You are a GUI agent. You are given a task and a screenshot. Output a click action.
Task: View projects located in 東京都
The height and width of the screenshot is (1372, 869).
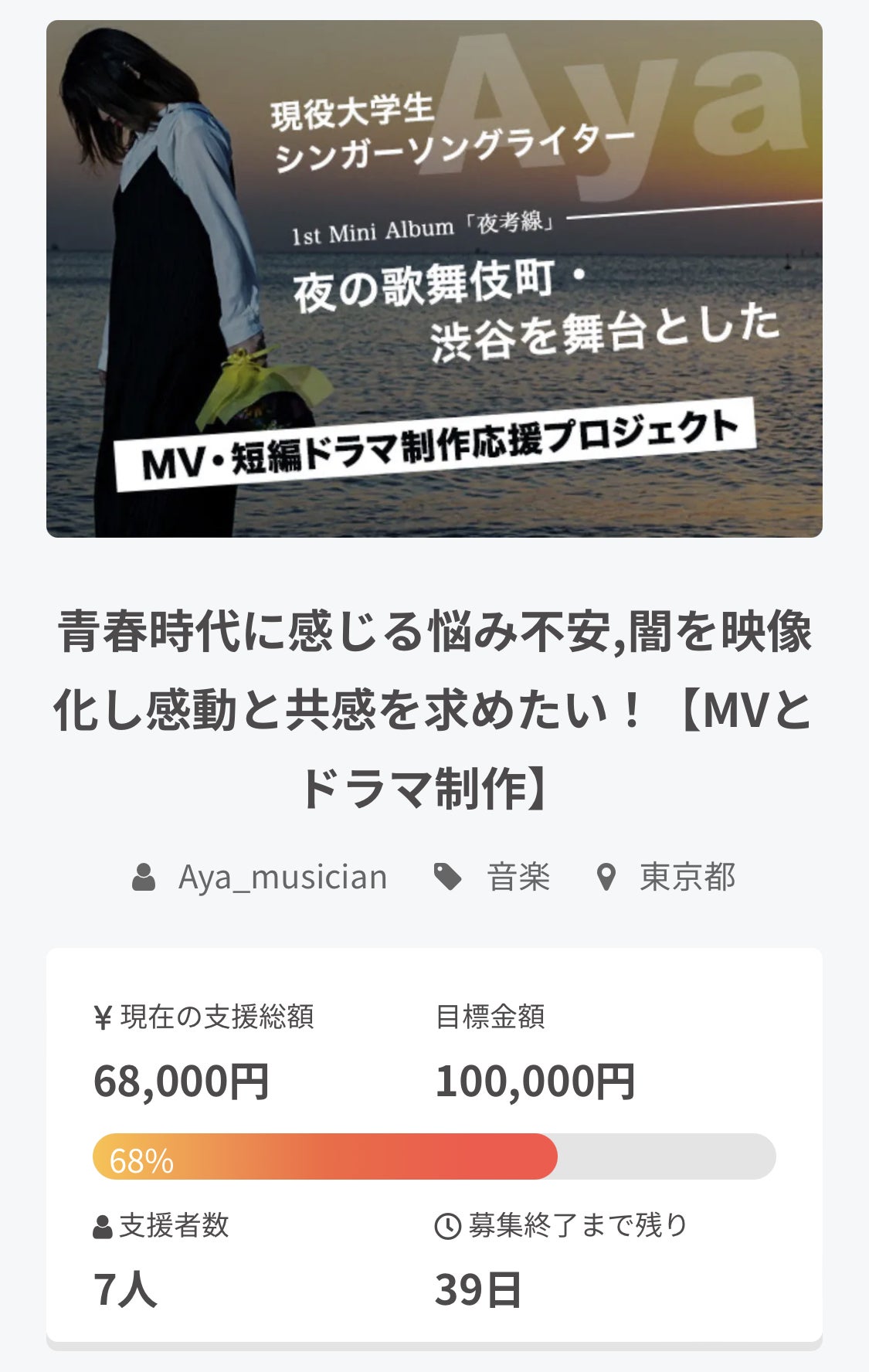pyautogui.click(x=687, y=878)
